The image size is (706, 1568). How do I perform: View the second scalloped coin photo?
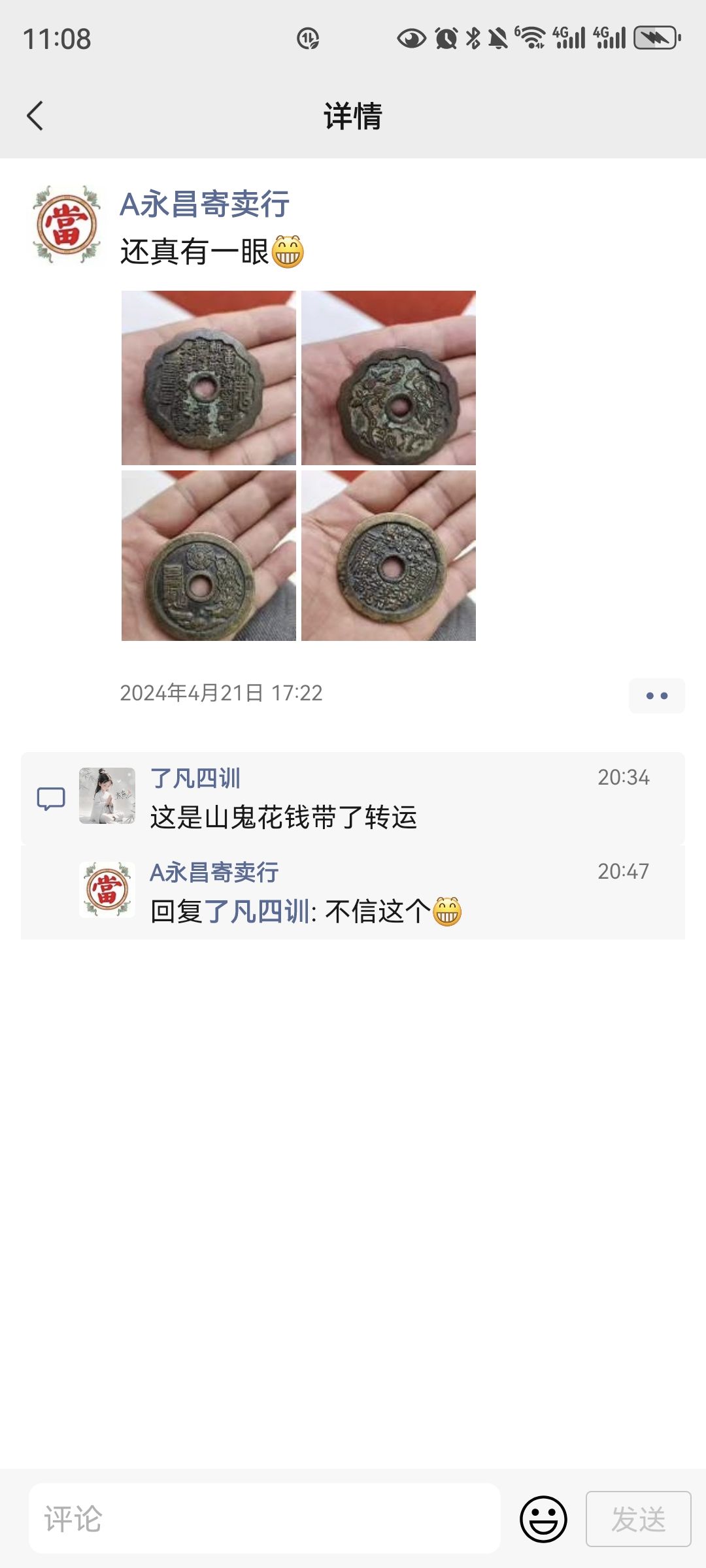point(388,378)
